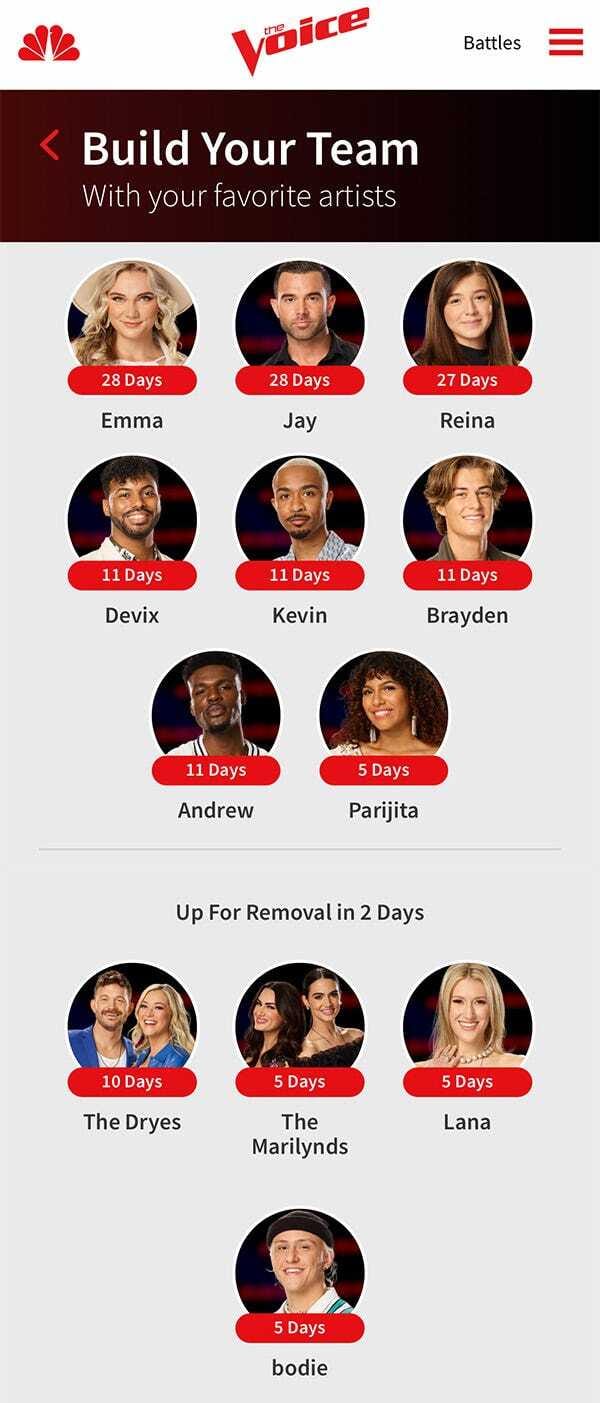The height and width of the screenshot is (1403, 600).
Task: Pick Lana from the removal list
Action: [467, 1027]
